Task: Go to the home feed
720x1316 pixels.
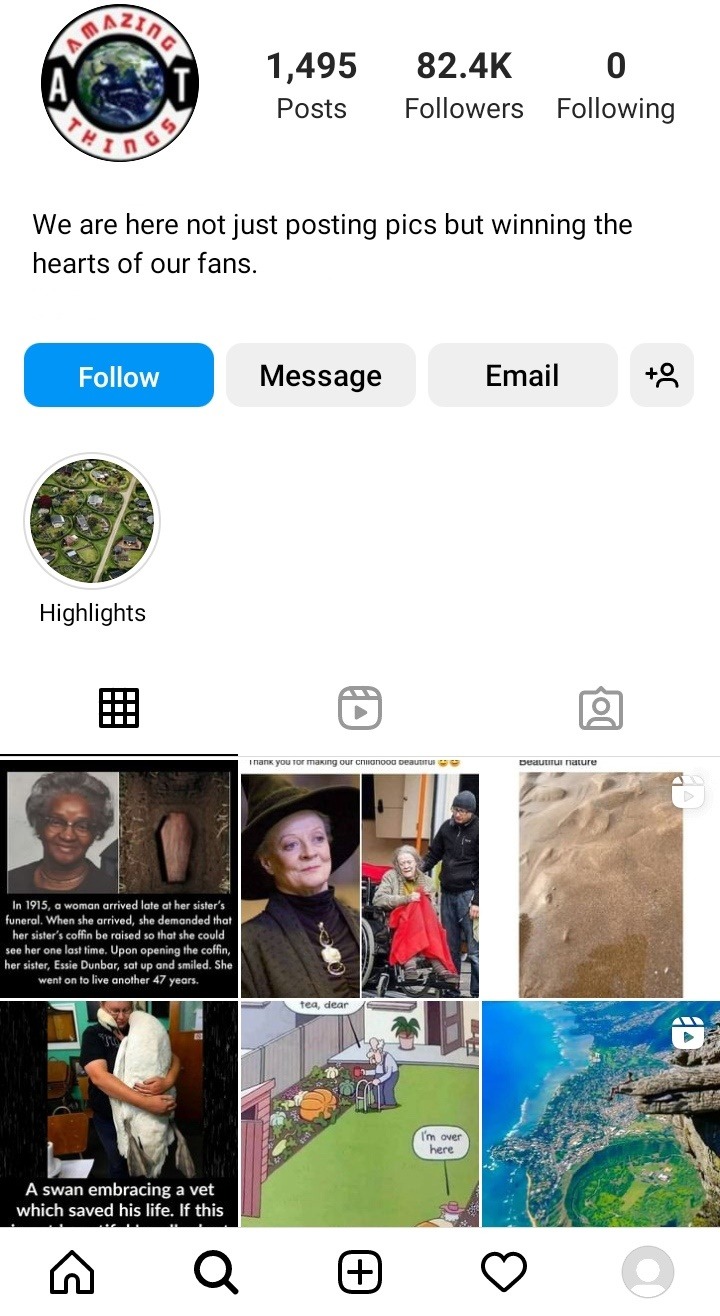Action: (x=72, y=1272)
